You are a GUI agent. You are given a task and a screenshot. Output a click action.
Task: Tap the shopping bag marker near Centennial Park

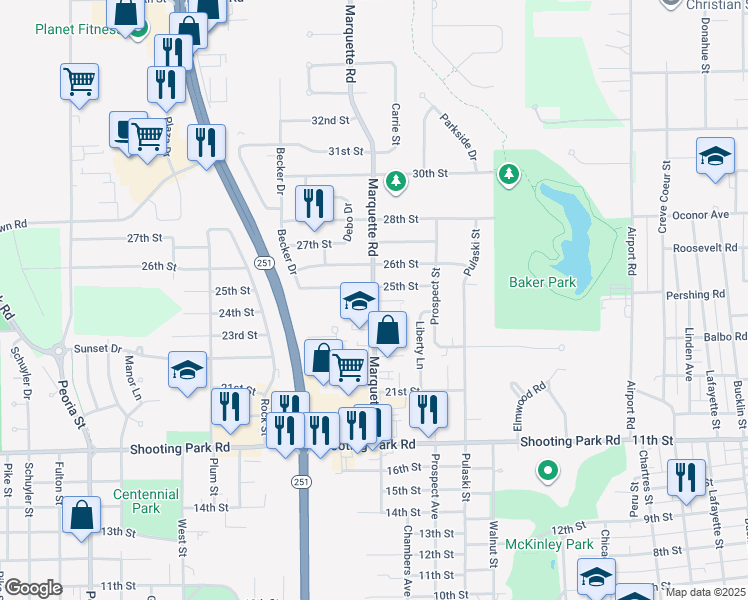tap(82, 516)
